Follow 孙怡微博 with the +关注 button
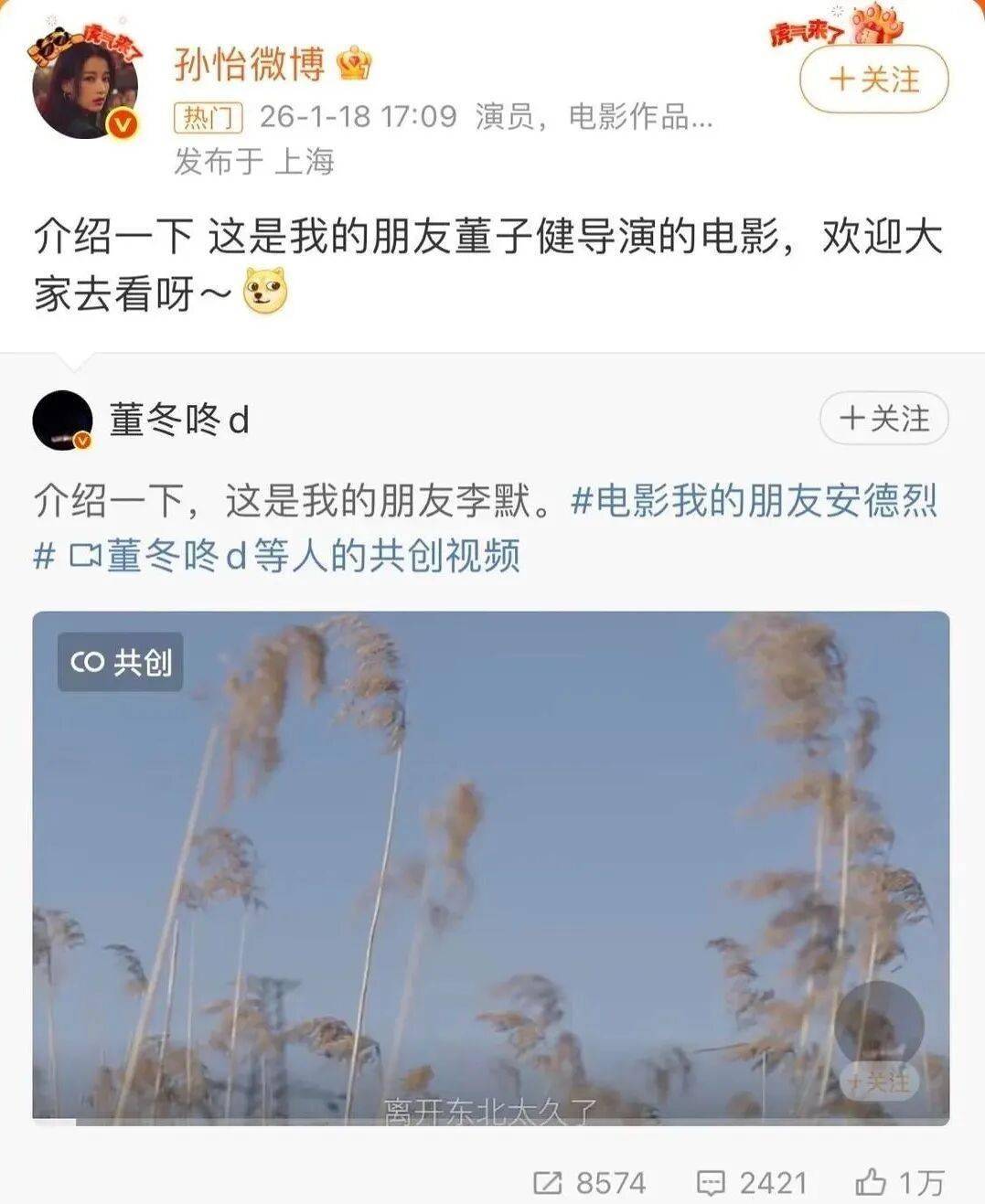985x1204 pixels. [873, 80]
